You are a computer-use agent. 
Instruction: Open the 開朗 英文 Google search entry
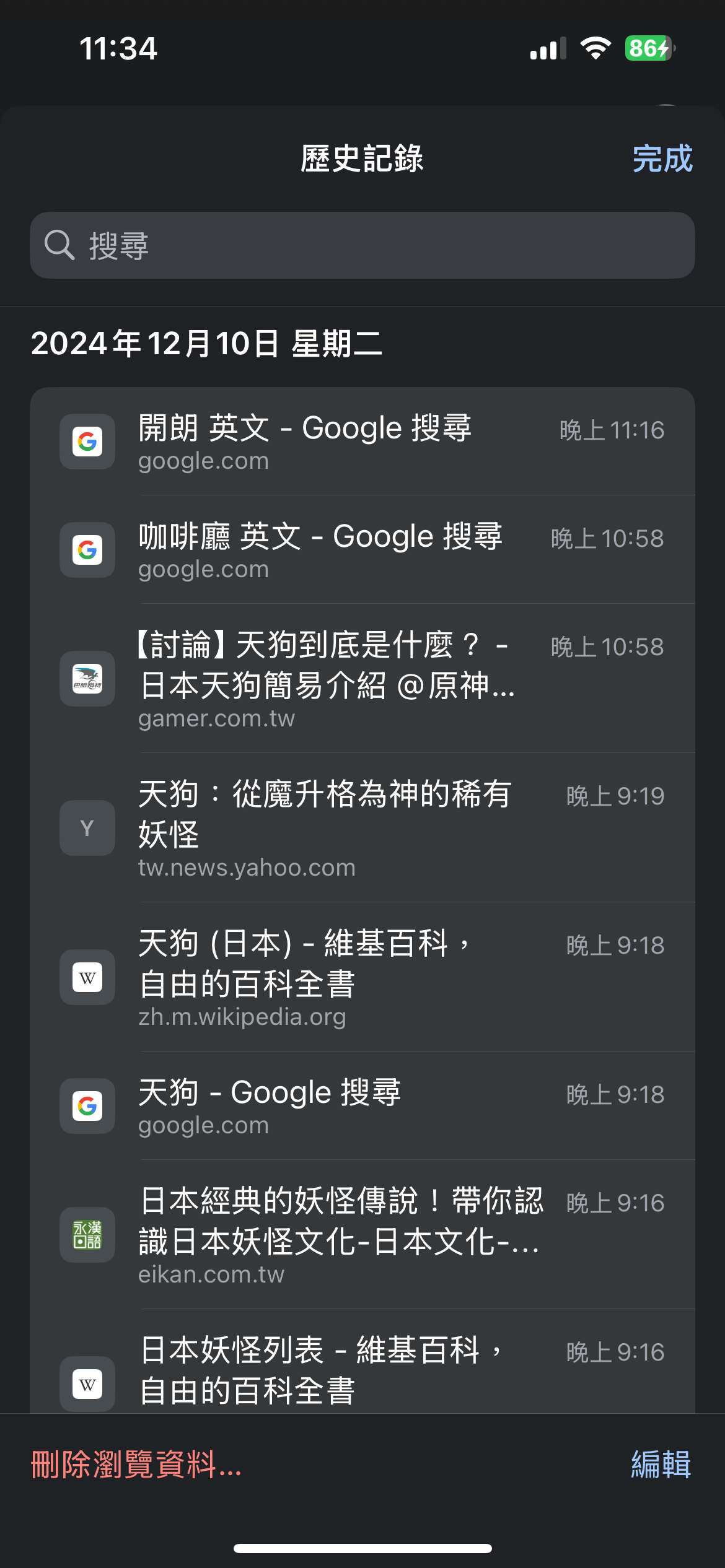coord(362,442)
